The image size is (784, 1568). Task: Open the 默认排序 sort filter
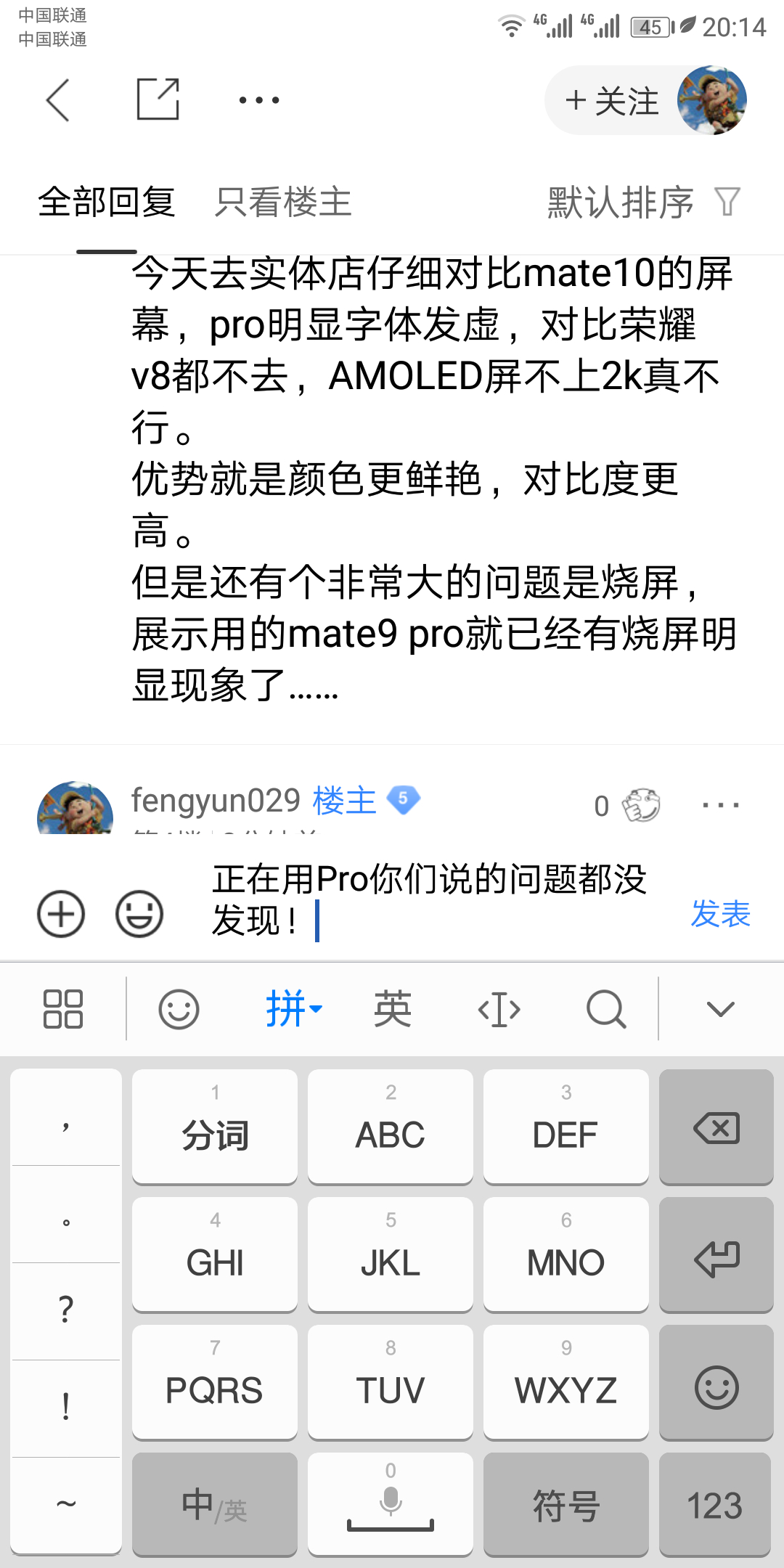(x=643, y=202)
